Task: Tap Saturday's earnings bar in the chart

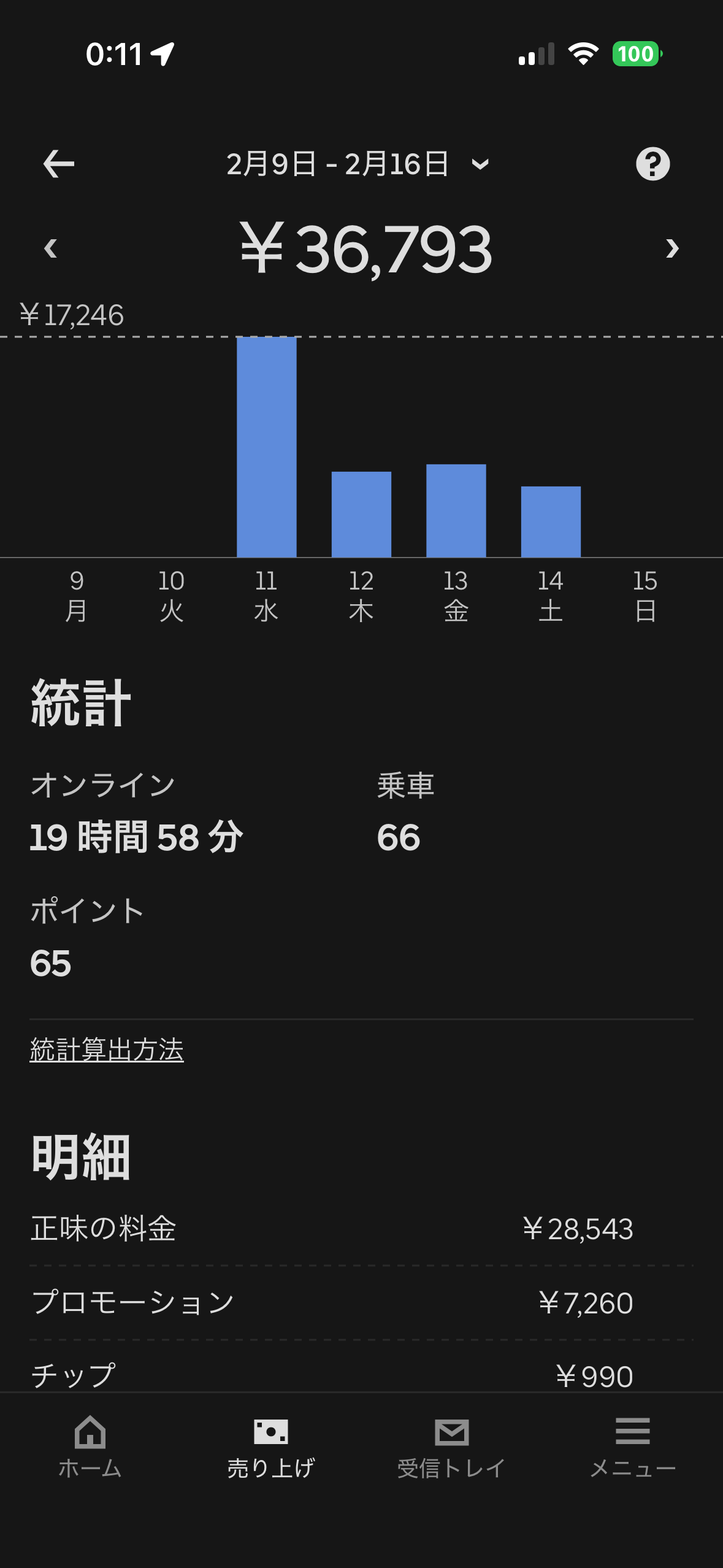Action: tap(549, 521)
